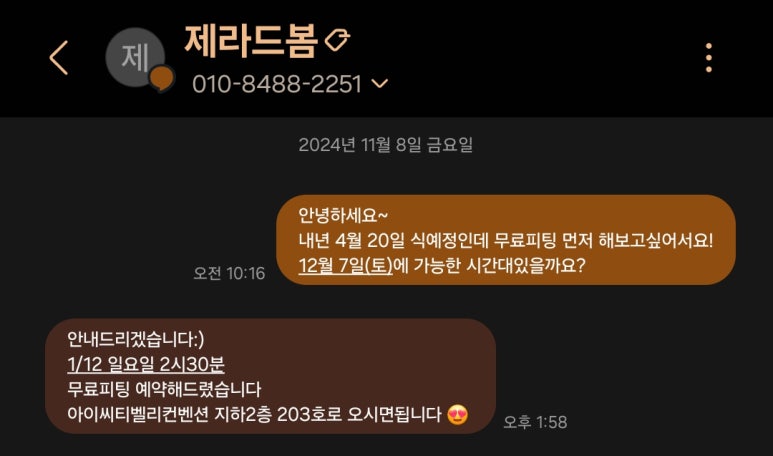Open the three-dot overflow menu
This screenshot has width=773, height=456.
(708, 58)
